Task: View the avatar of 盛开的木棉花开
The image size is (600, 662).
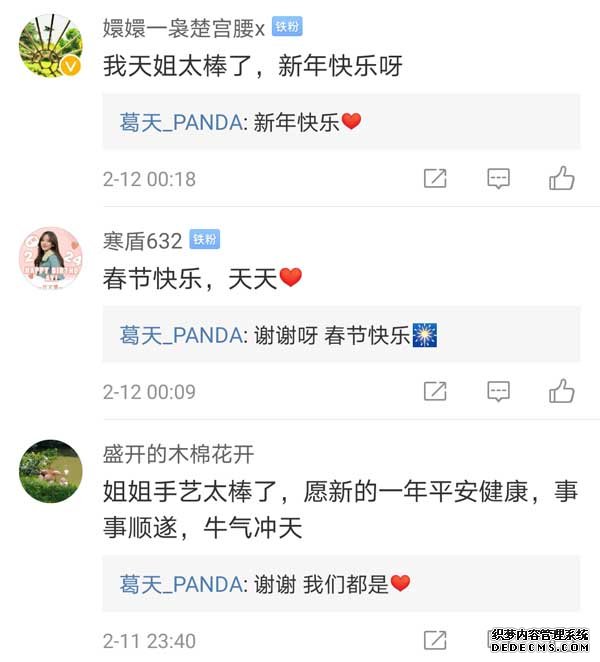Action: tap(50, 471)
